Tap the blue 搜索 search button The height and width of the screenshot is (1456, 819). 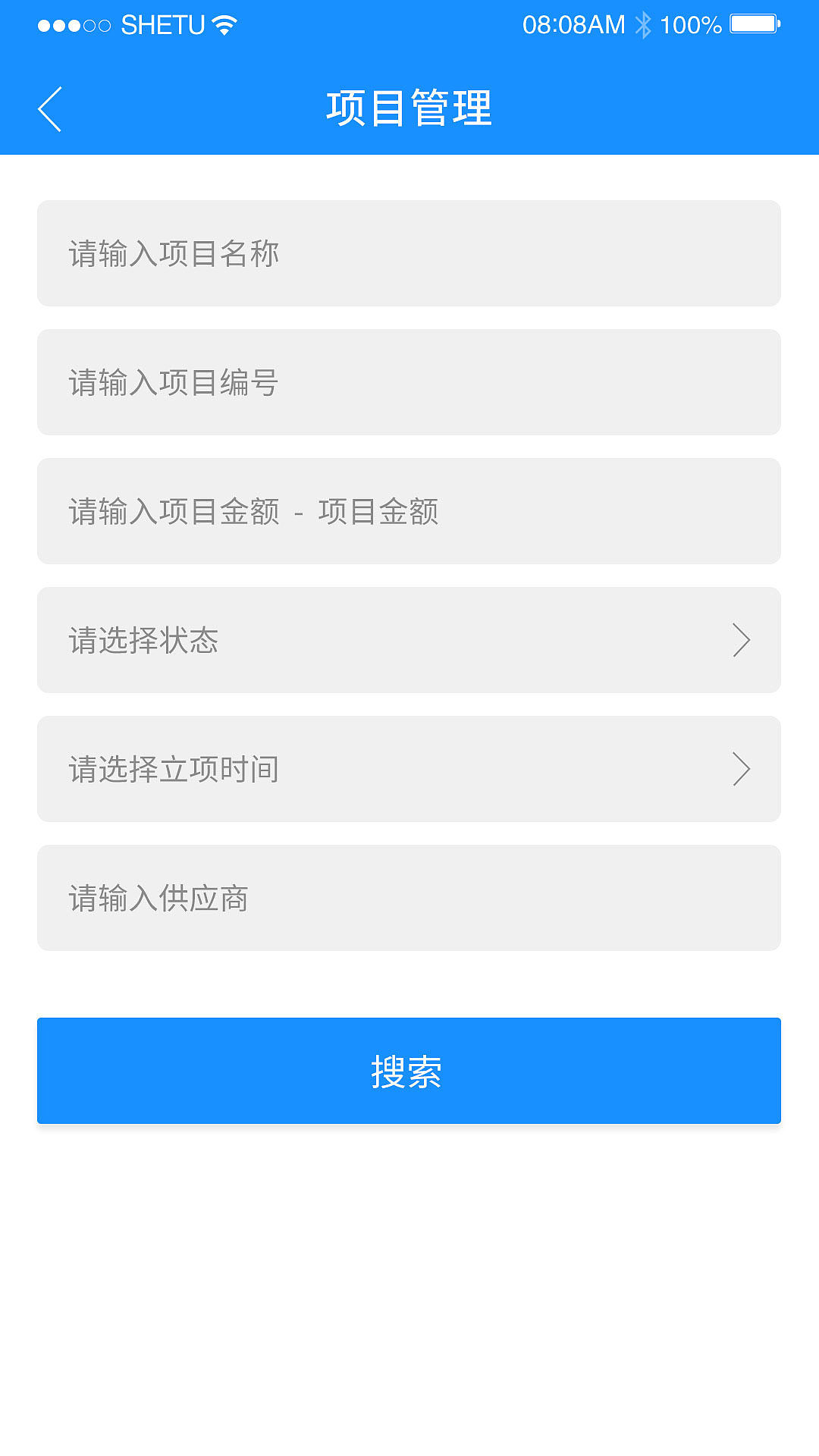click(x=409, y=1071)
